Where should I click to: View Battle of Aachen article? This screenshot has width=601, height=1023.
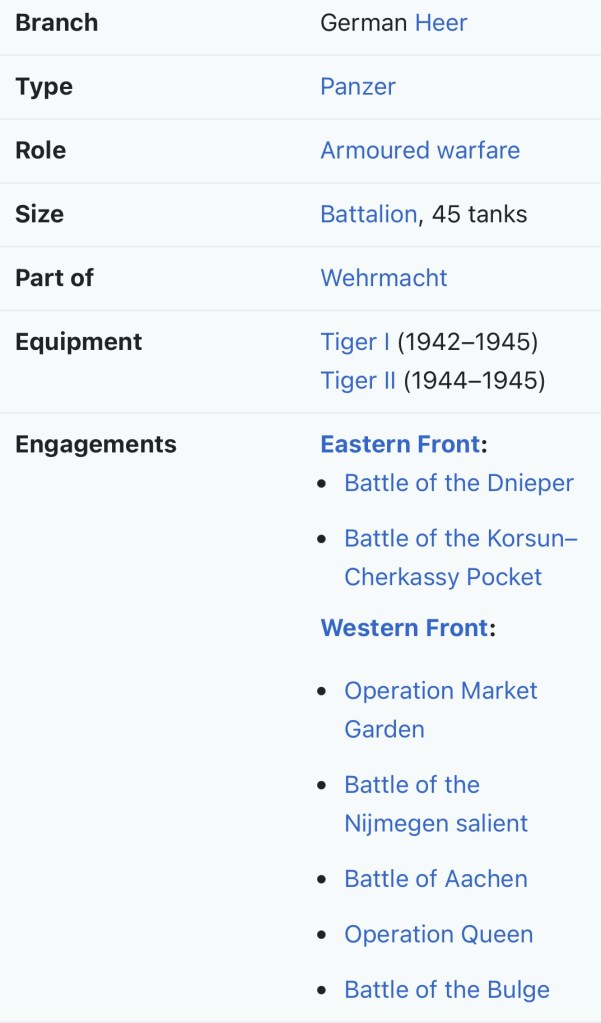[x=435, y=880]
